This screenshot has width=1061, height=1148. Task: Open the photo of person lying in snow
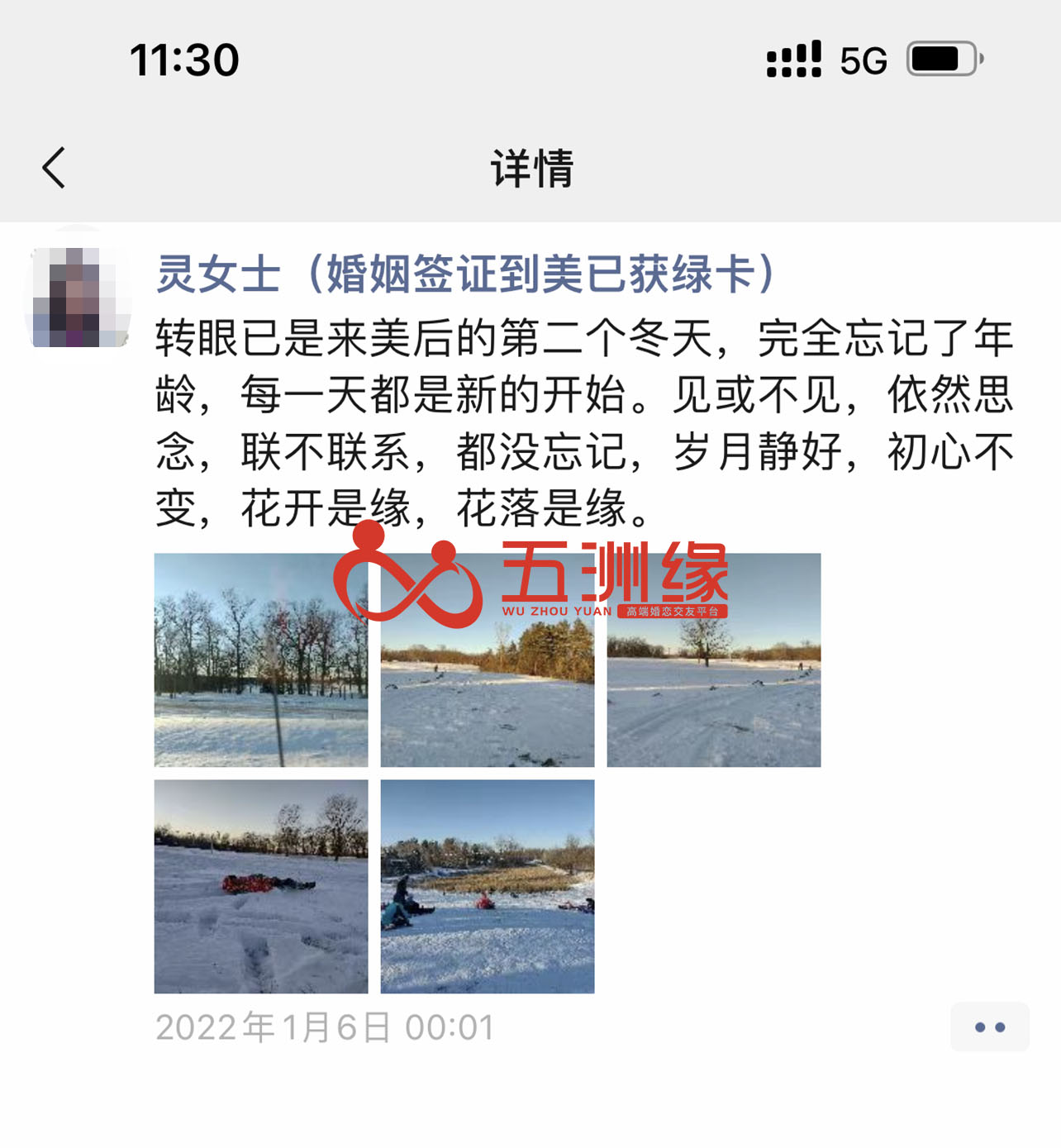(261, 886)
